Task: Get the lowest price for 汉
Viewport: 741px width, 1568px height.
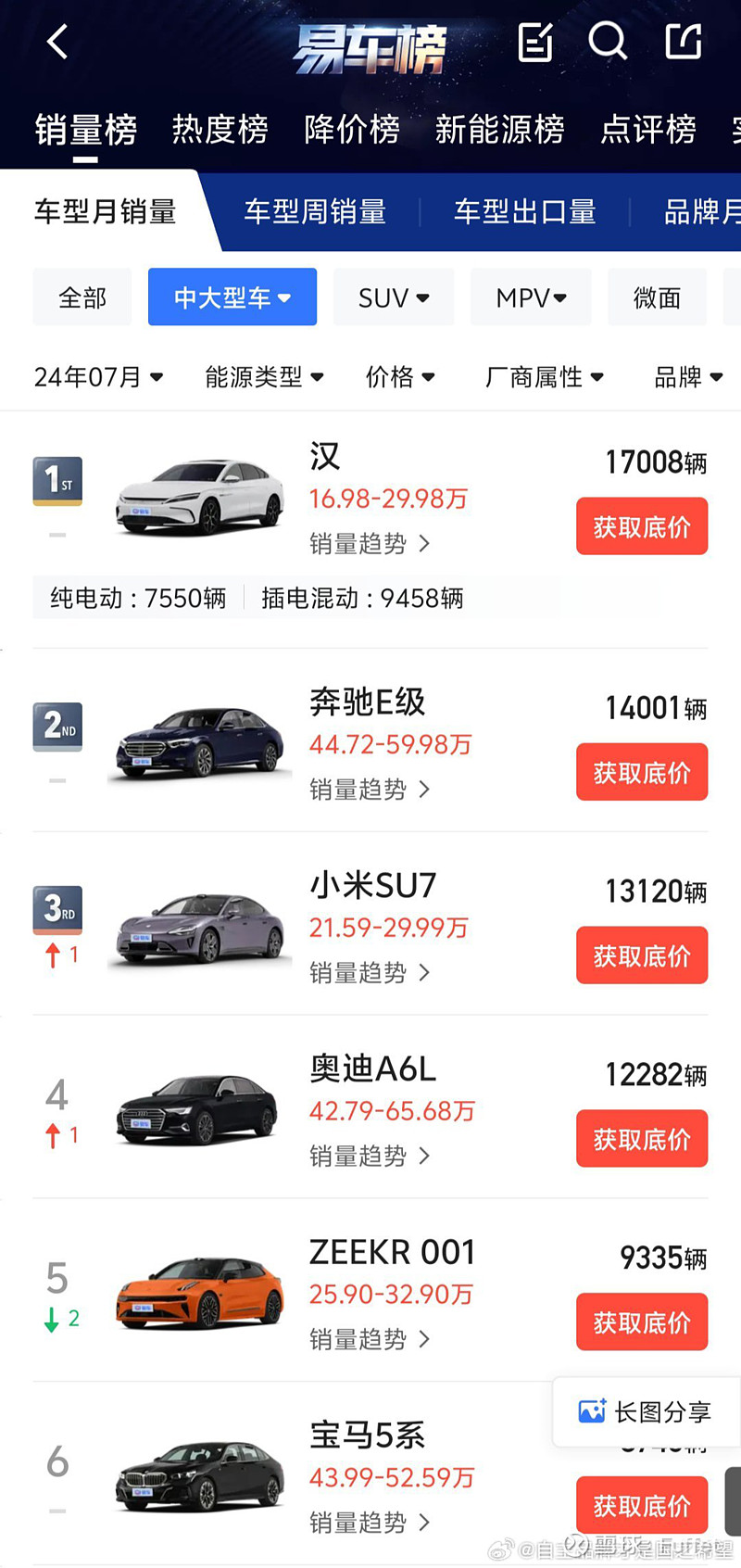Action: 642,526
